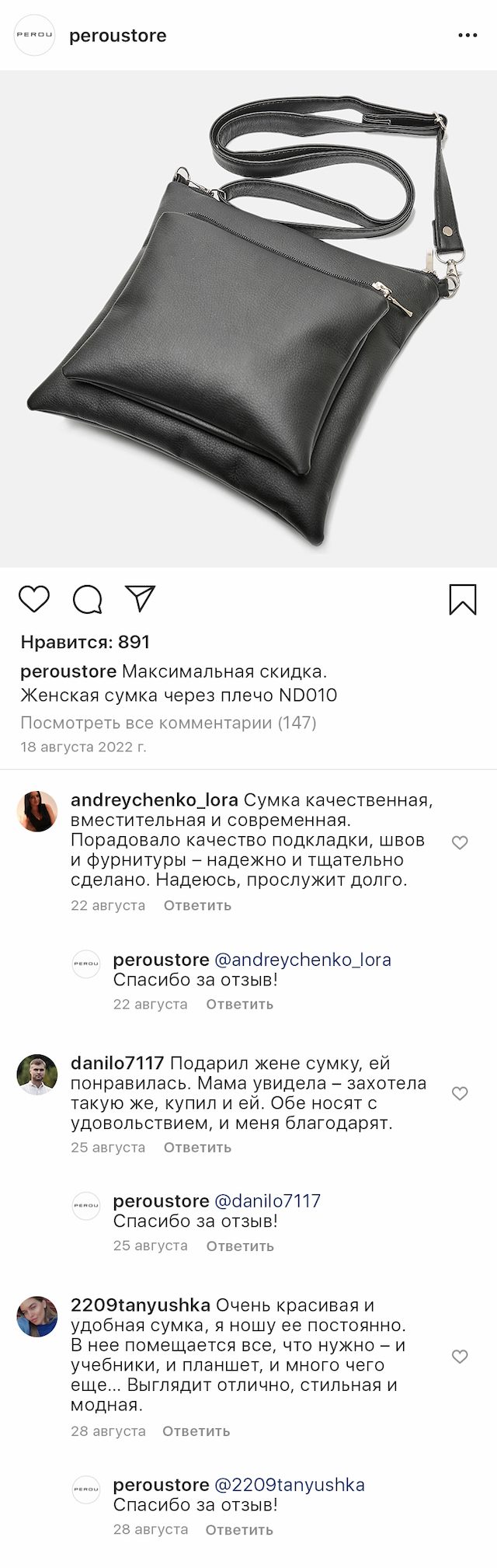Viewport: 497px width, 1568px height.
Task: View all 147 comments
Action: pos(169,723)
